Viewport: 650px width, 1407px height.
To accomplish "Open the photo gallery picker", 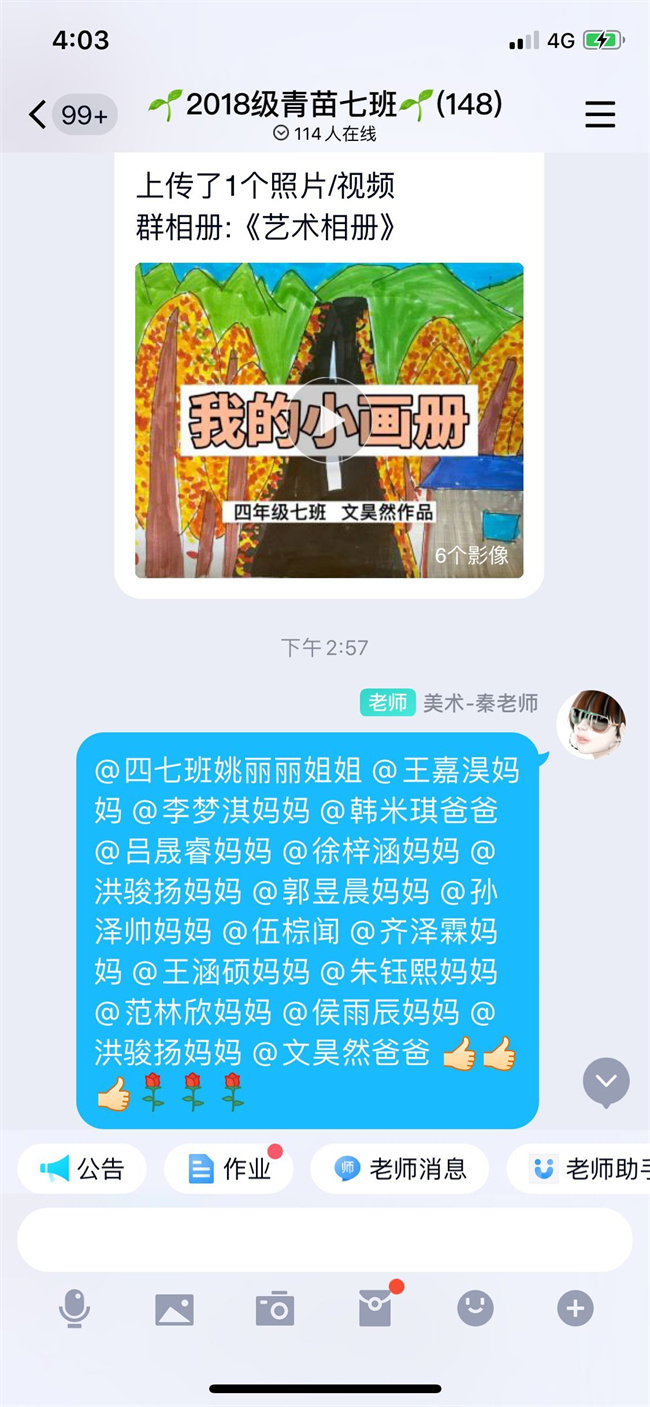I will click(x=174, y=1308).
